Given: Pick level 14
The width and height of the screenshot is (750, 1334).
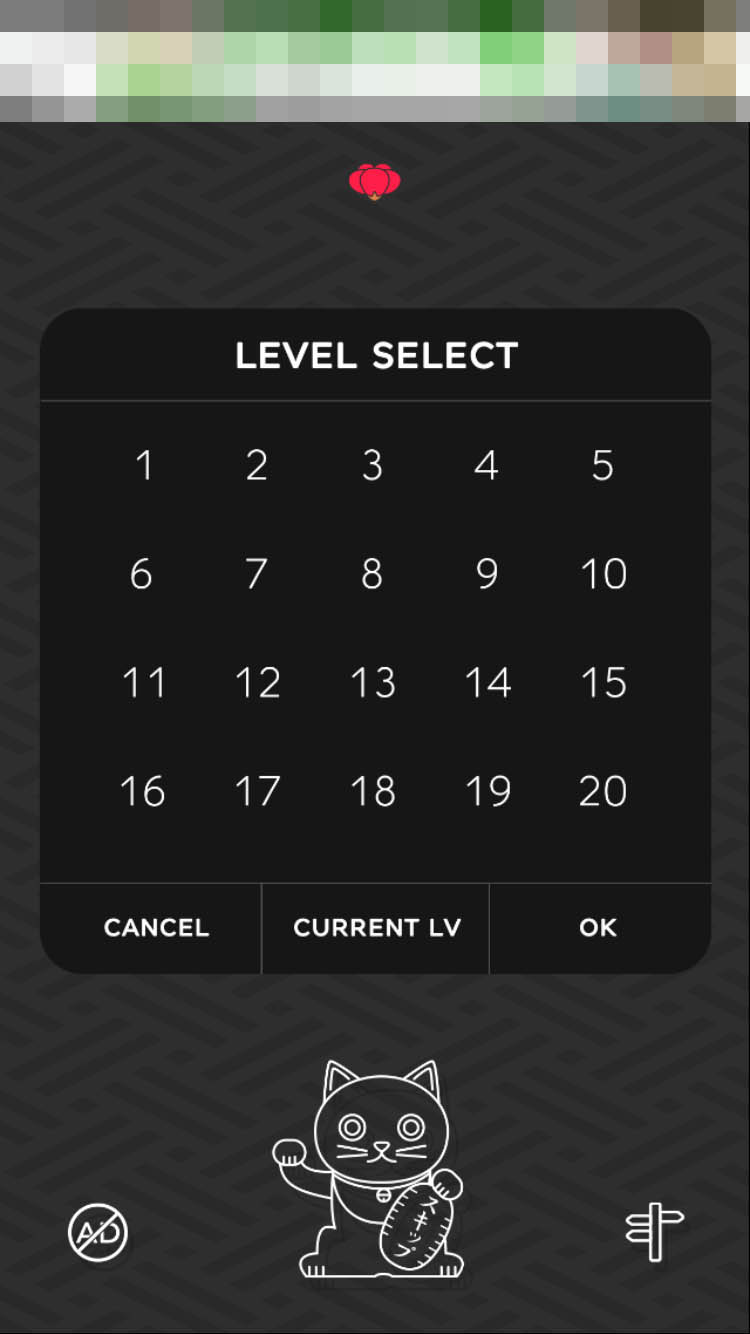Looking at the screenshot, I should click(x=488, y=683).
